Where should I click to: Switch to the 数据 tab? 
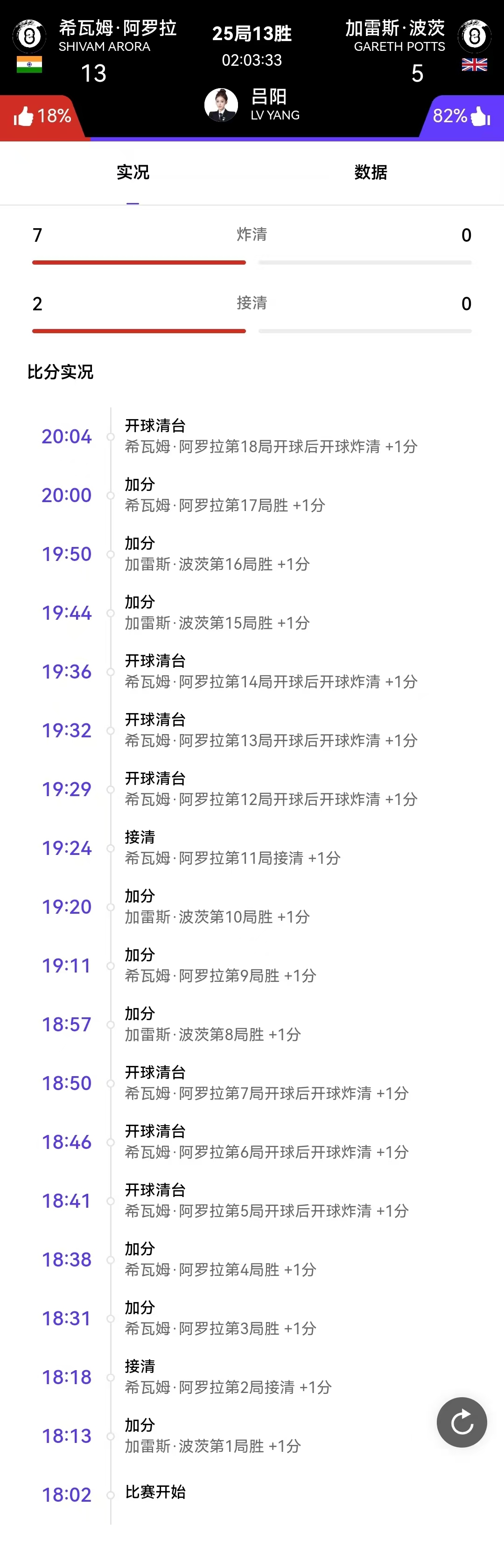371,173
